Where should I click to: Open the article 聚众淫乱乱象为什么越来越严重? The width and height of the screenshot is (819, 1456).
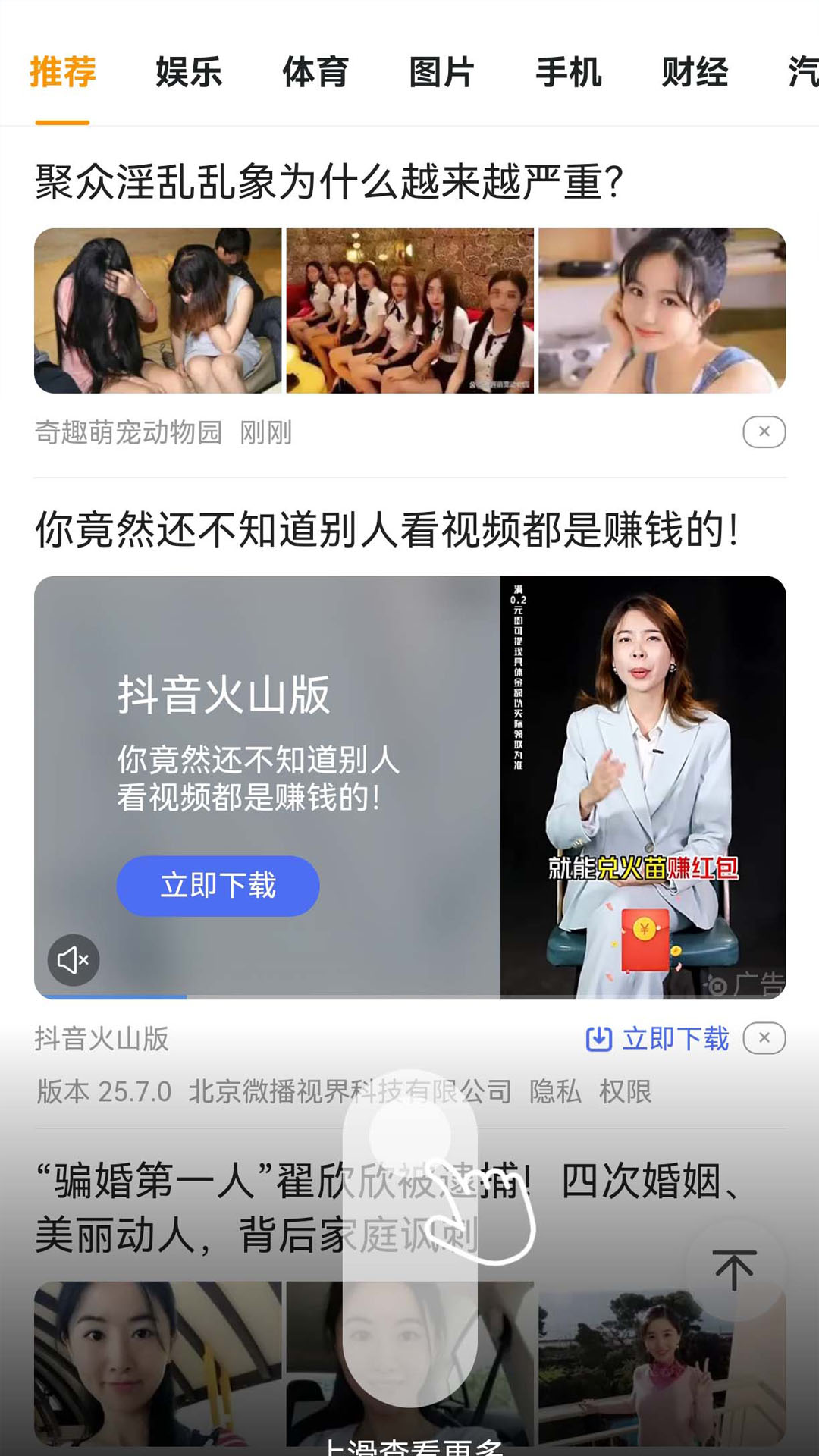[329, 183]
